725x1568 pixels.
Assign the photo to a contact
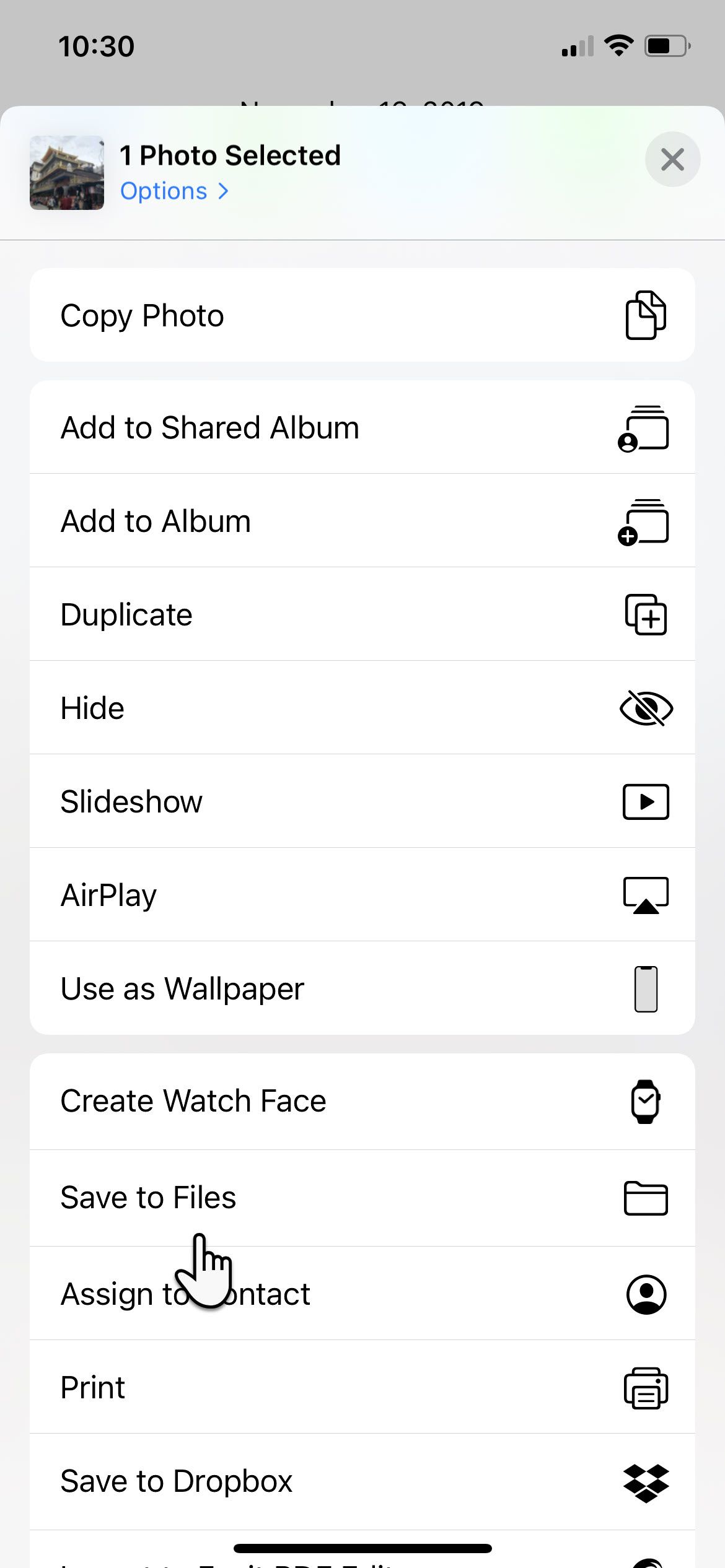tap(362, 1294)
